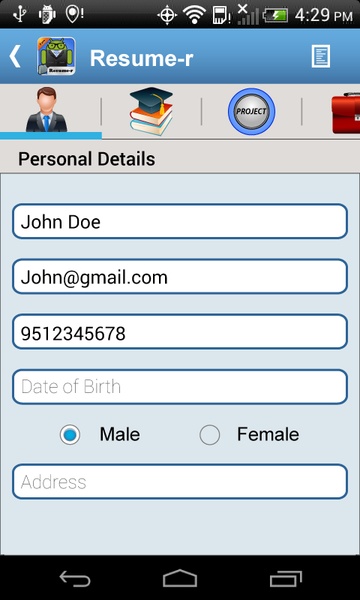Switch to the Project tab
This screenshot has width=360, height=600.
click(251, 111)
